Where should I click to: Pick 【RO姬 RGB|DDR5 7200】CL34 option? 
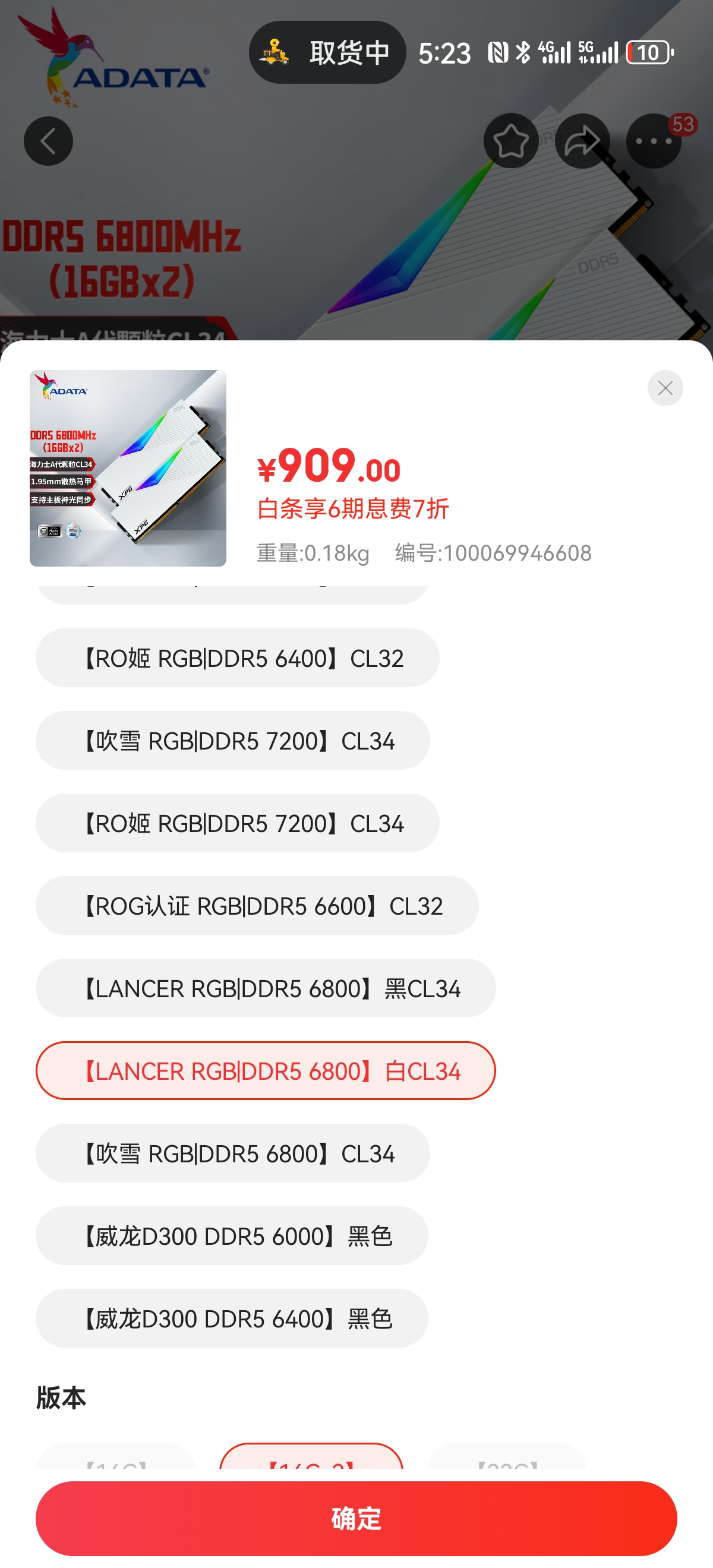click(237, 823)
